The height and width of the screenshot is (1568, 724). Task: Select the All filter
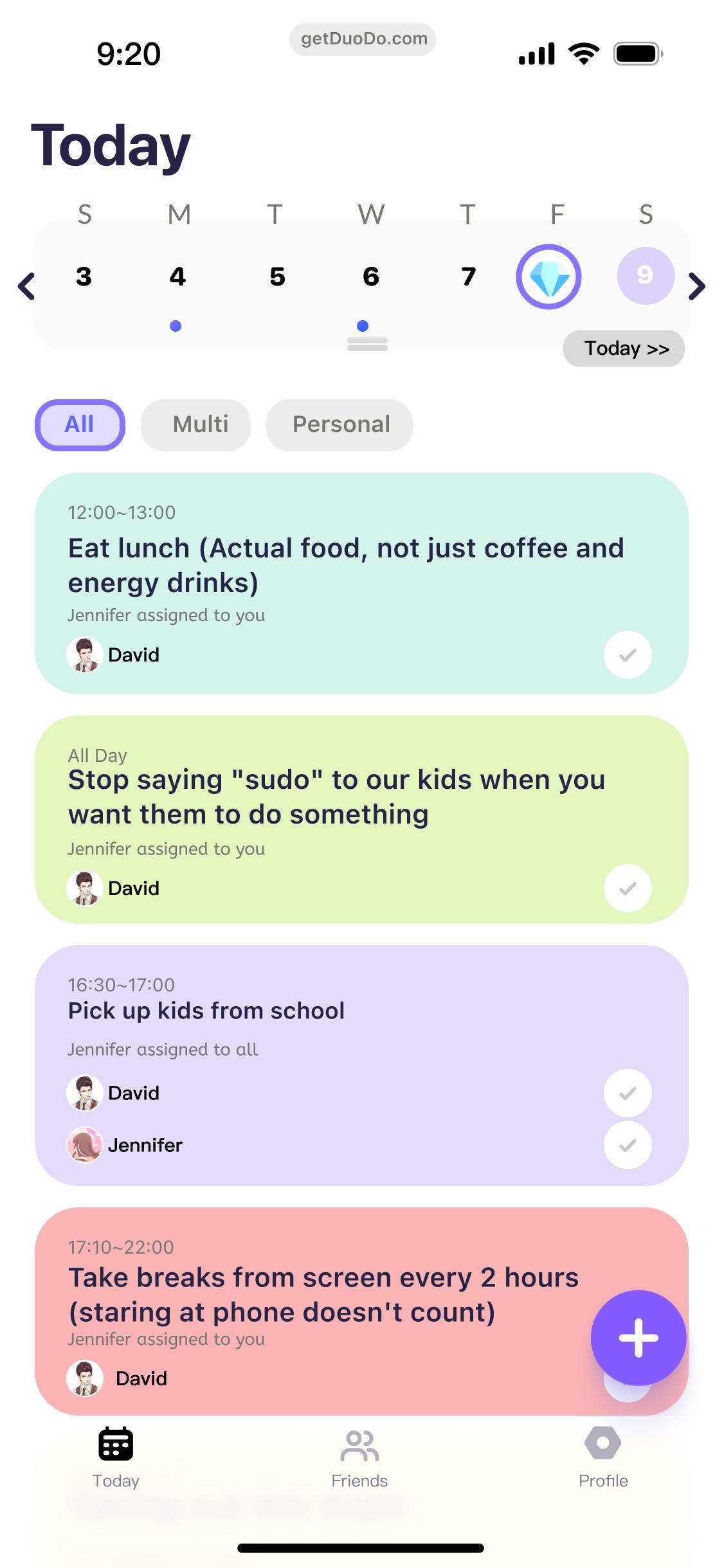pyautogui.click(x=80, y=424)
